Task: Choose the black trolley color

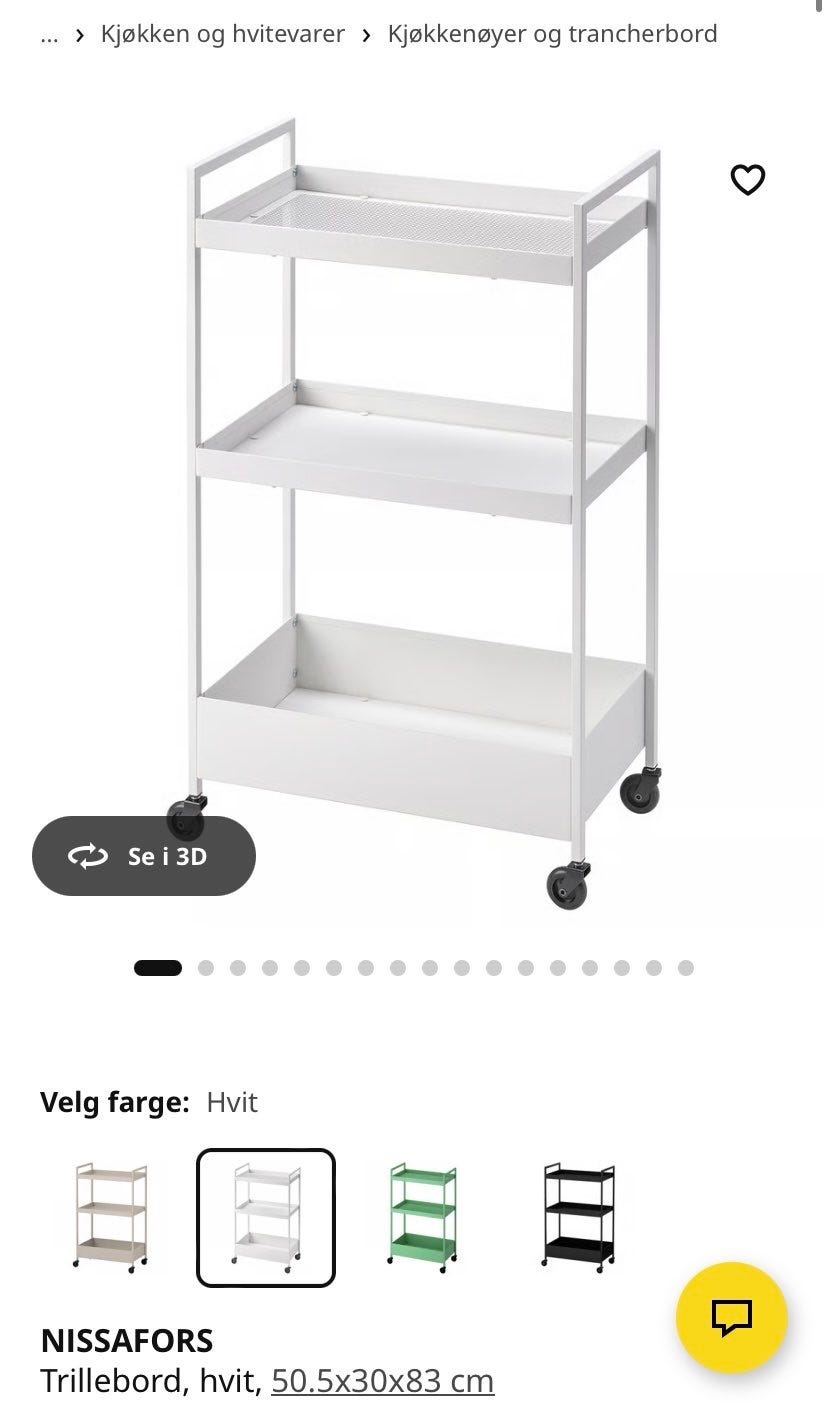Action: [578, 1217]
